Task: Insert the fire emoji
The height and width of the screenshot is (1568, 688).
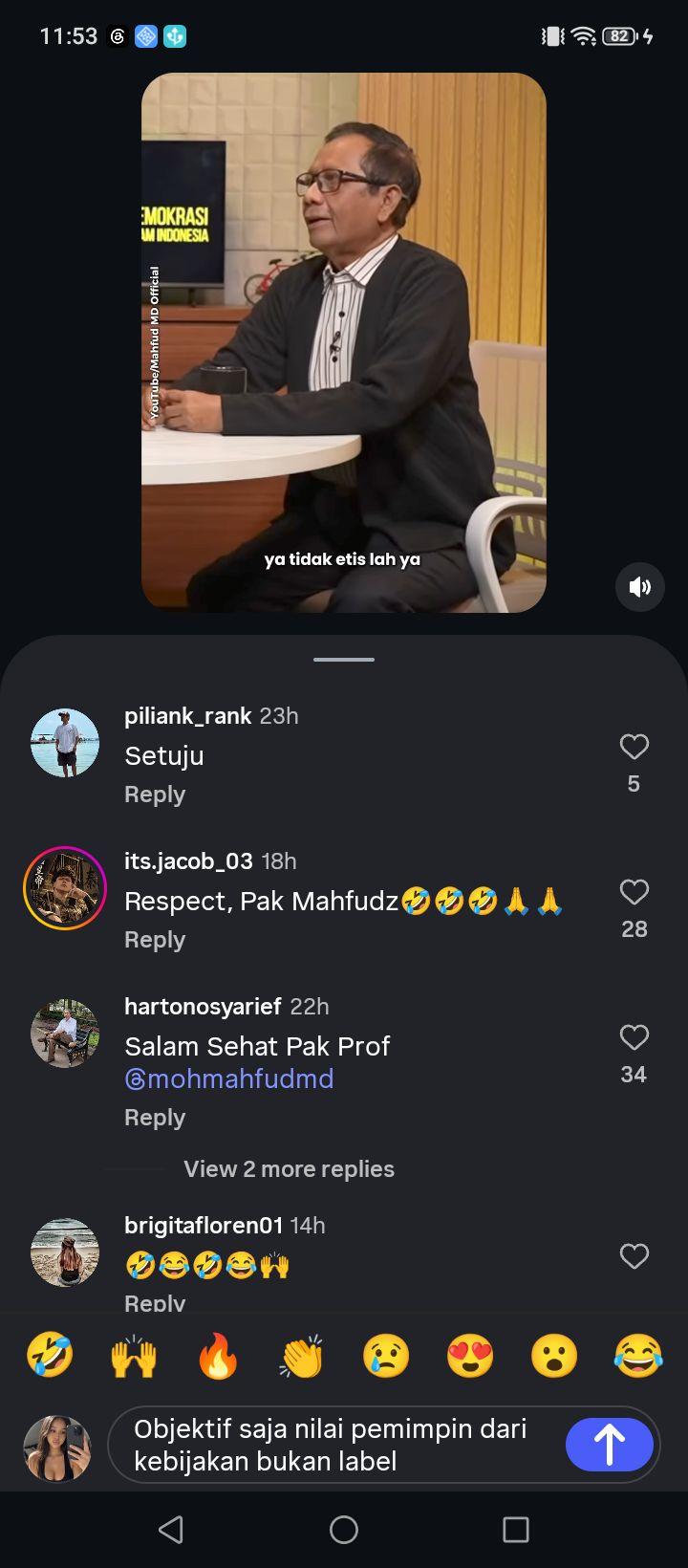Action: (x=218, y=1356)
